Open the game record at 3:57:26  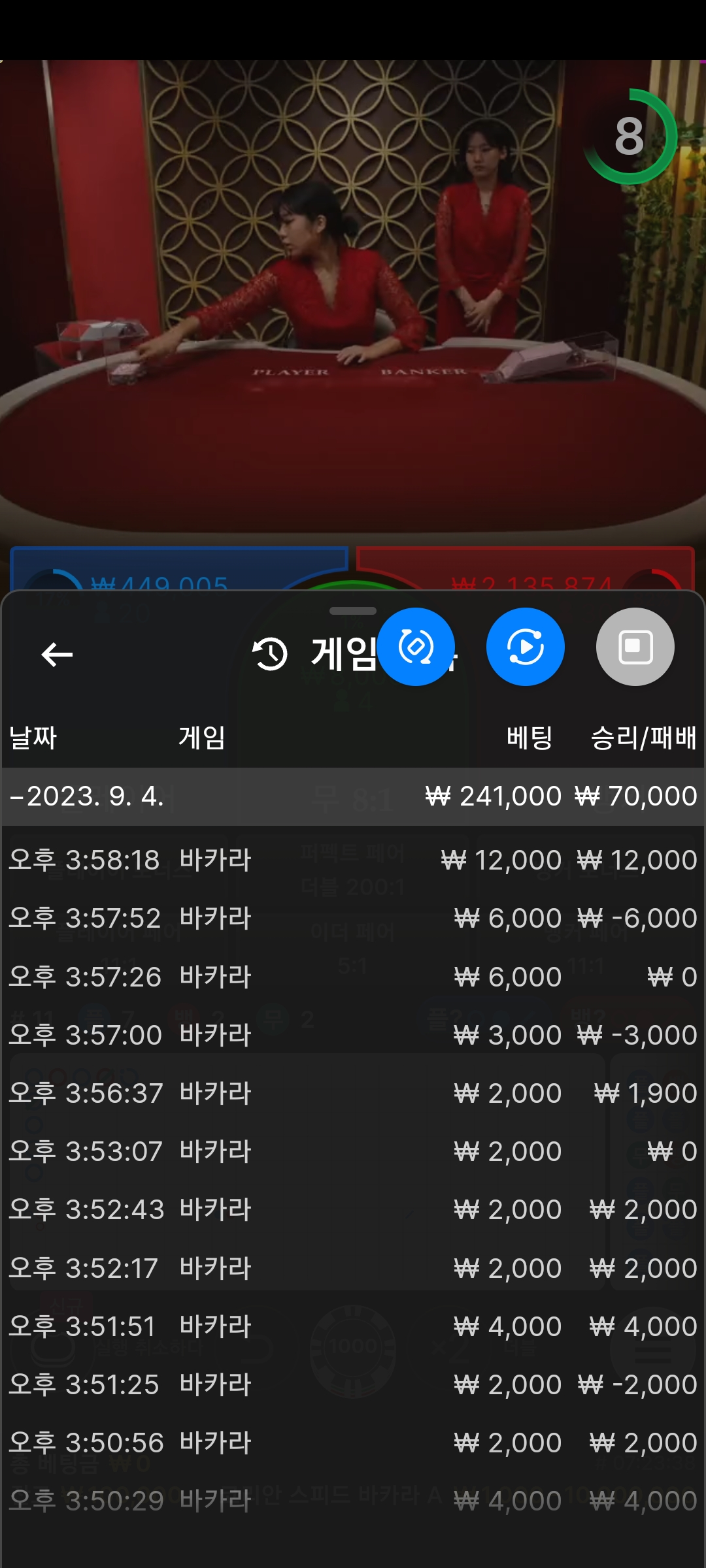tap(353, 977)
